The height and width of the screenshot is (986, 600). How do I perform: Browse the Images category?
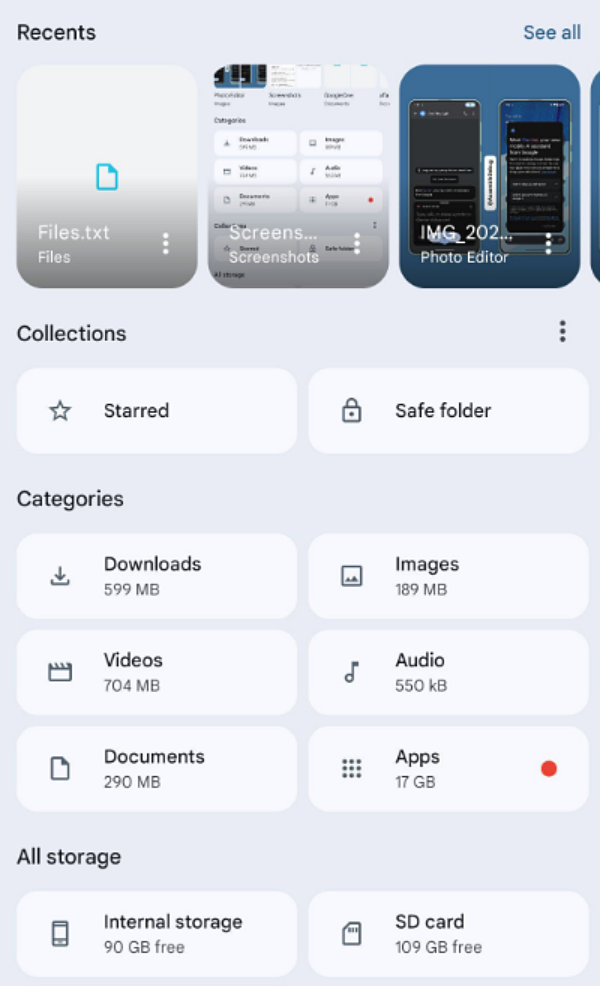[448, 576]
